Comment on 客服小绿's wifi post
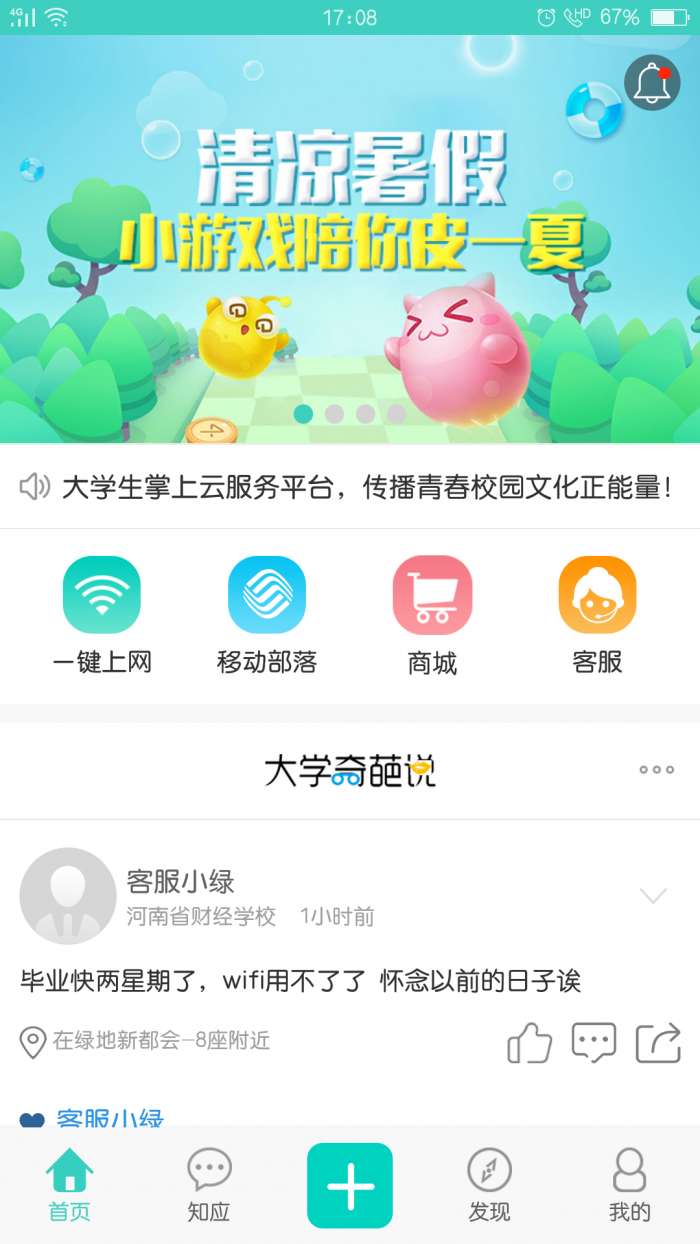Viewport: 700px width, 1244px height. (594, 1043)
